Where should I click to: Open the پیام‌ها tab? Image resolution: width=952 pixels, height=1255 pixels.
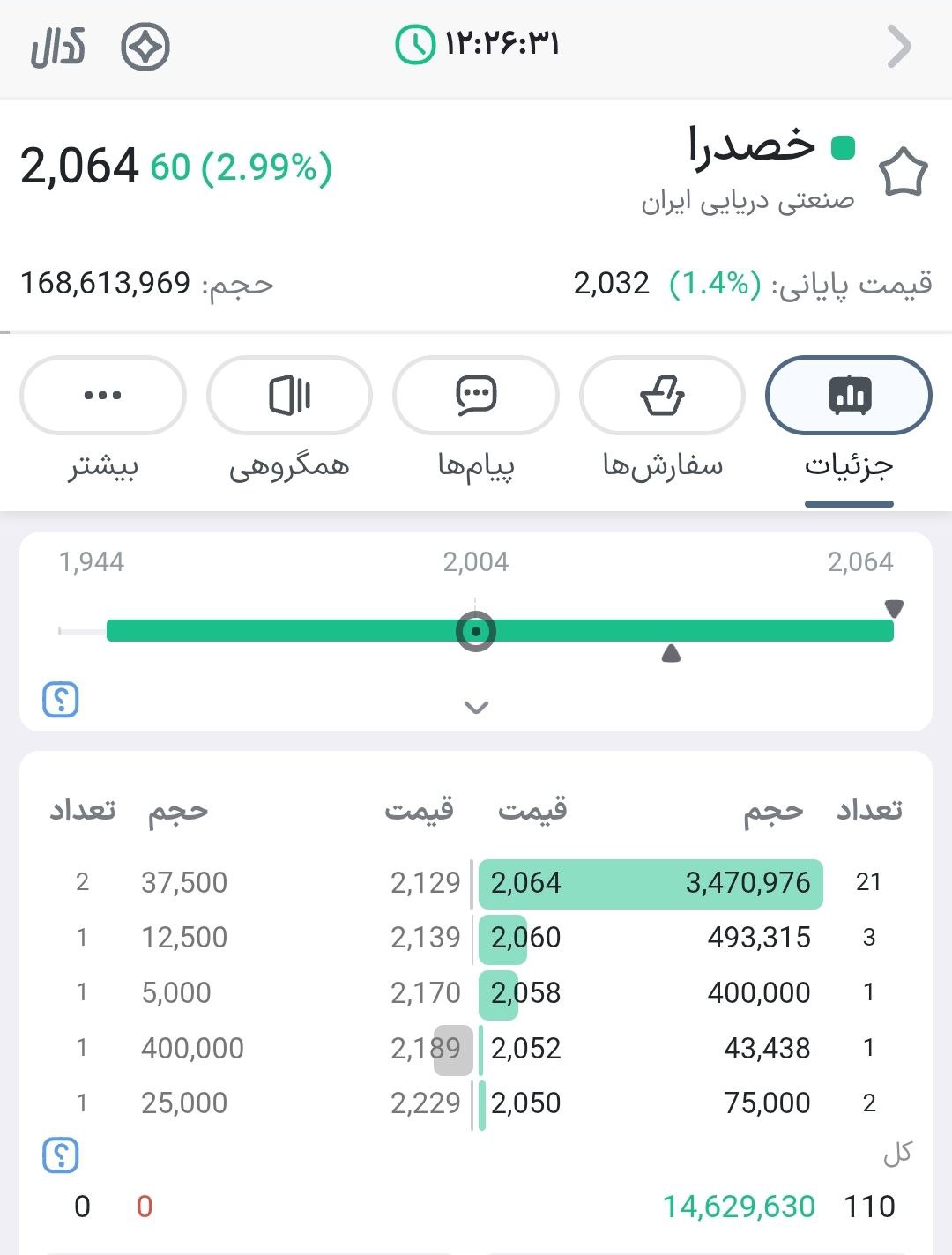click(476, 396)
